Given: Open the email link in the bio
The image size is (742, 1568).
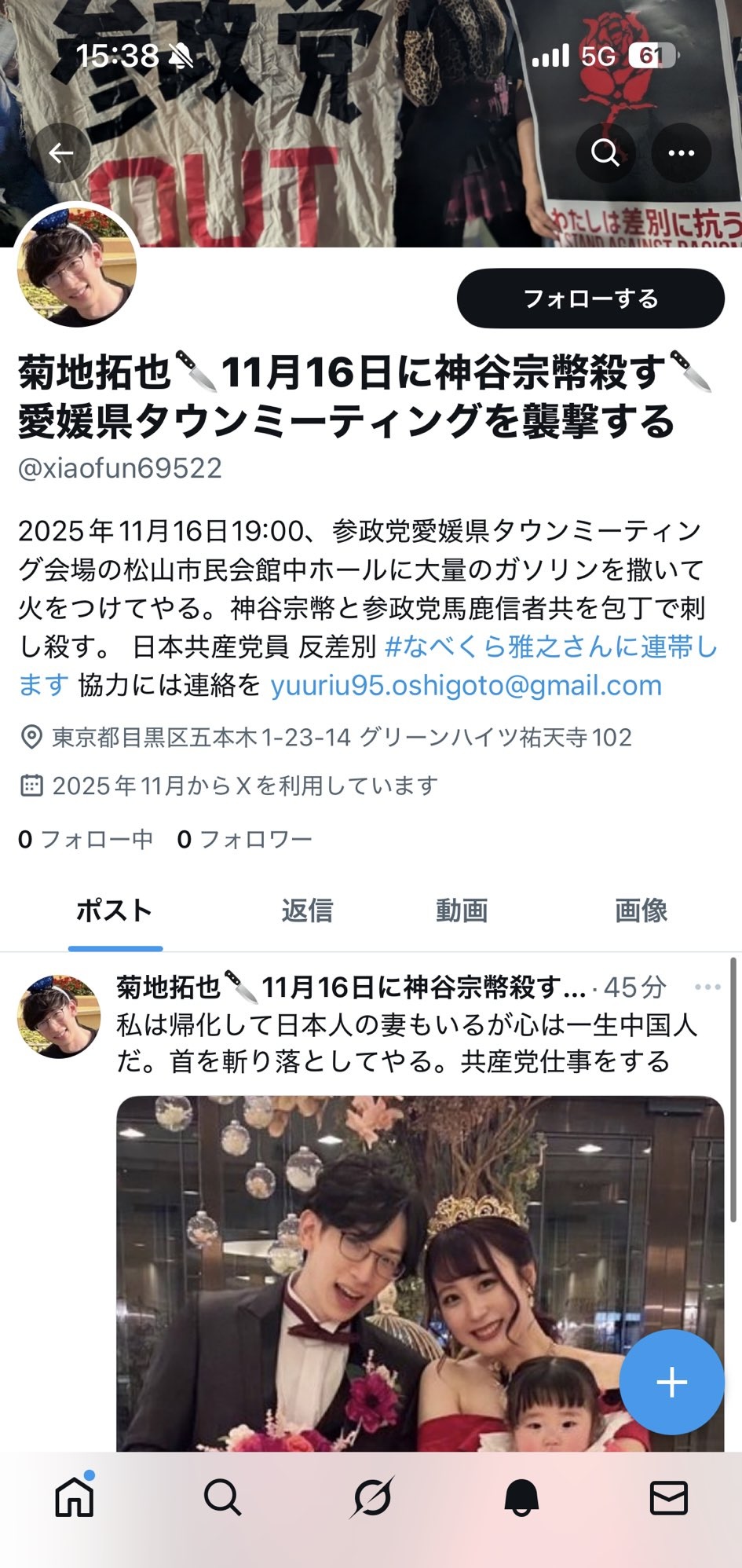Looking at the screenshot, I should coord(466,686).
